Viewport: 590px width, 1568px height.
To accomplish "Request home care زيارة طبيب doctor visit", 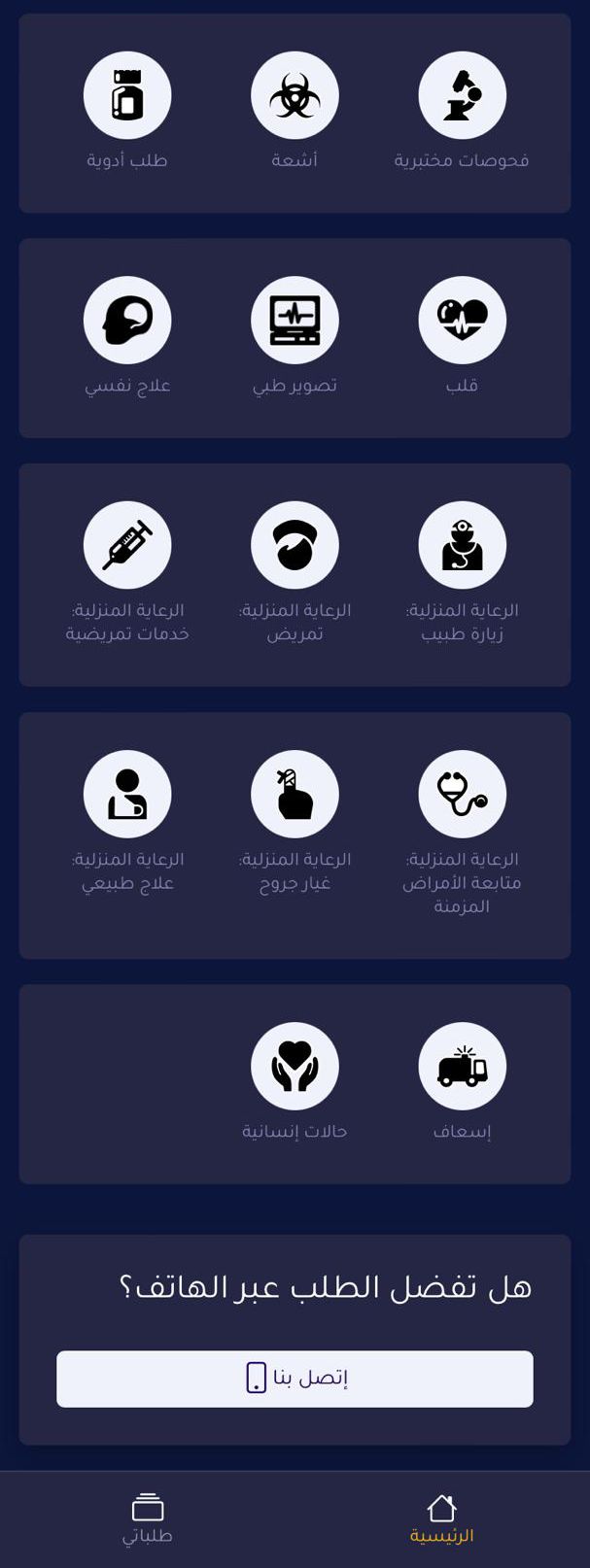I will 462,545.
